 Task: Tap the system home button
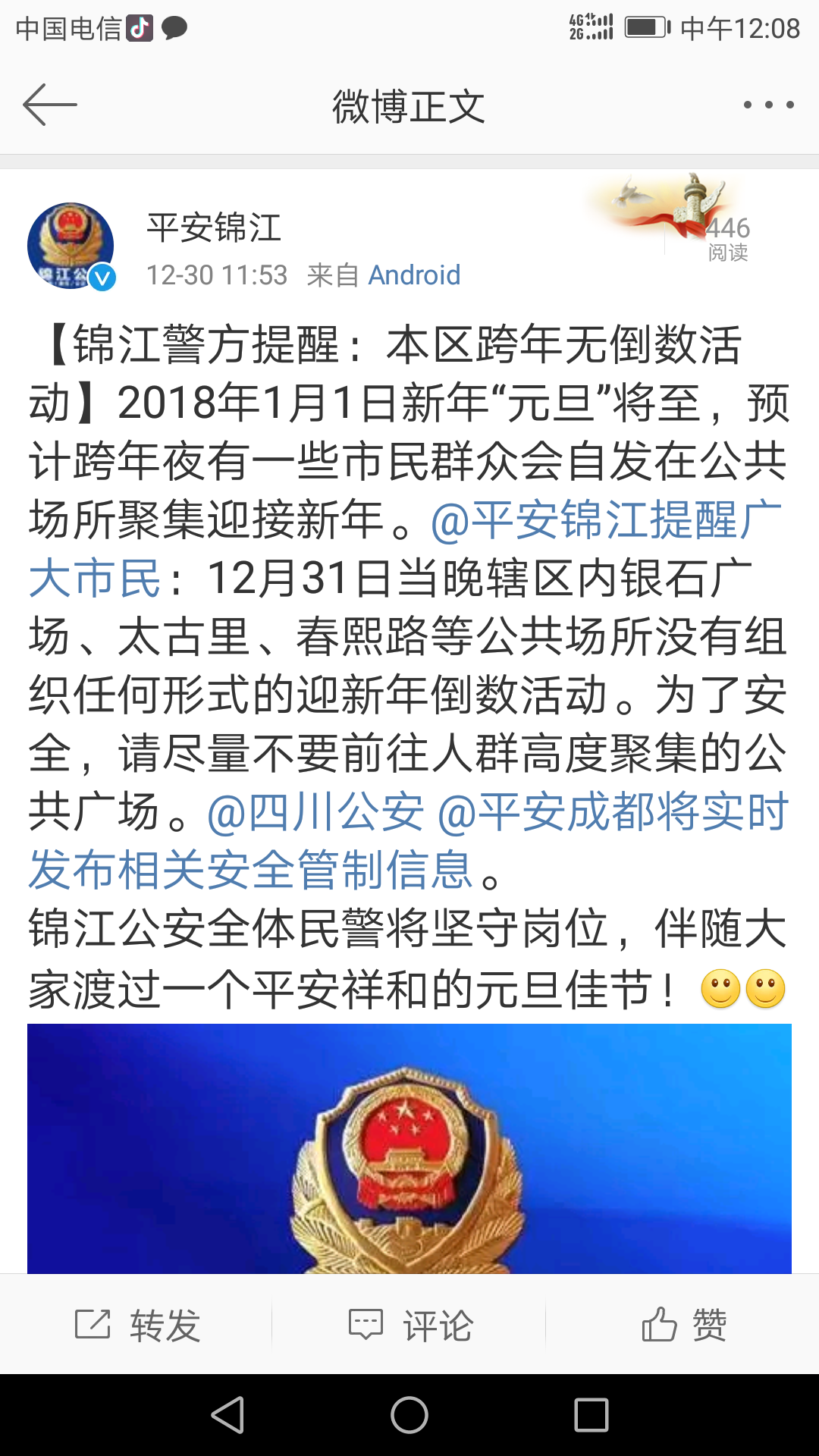click(x=409, y=1415)
